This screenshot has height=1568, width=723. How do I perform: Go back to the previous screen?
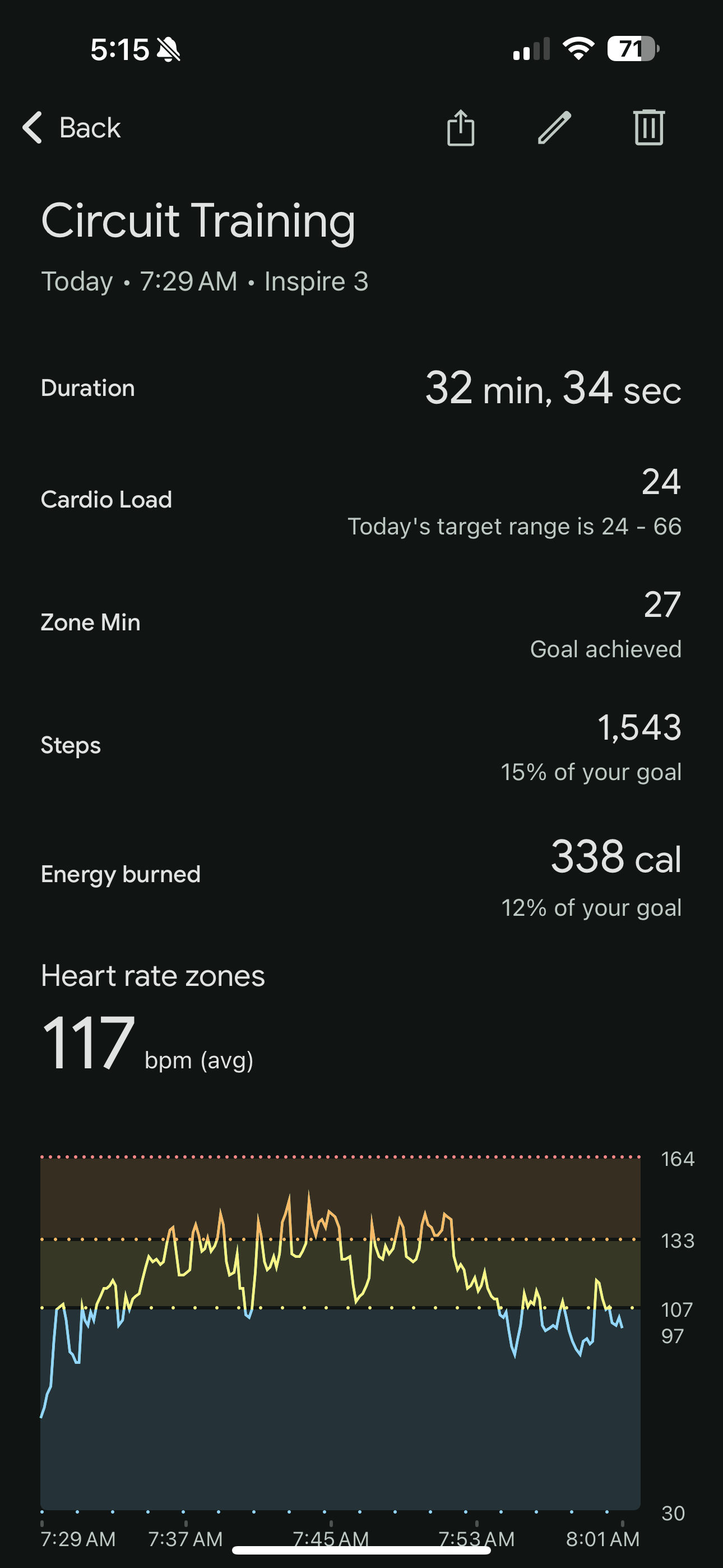click(x=72, y=128)
